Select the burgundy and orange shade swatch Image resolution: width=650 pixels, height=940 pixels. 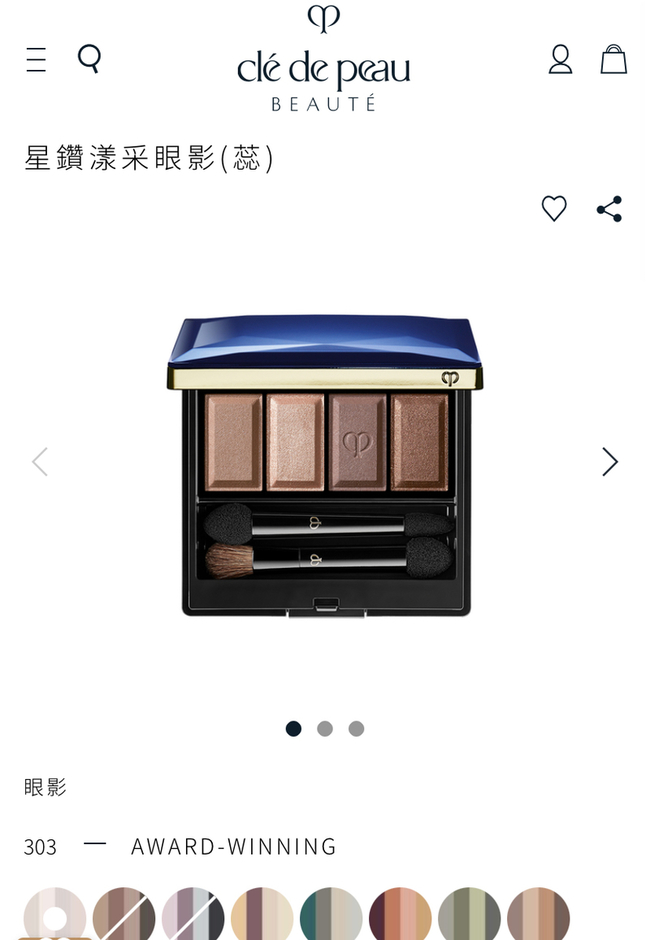400,915
